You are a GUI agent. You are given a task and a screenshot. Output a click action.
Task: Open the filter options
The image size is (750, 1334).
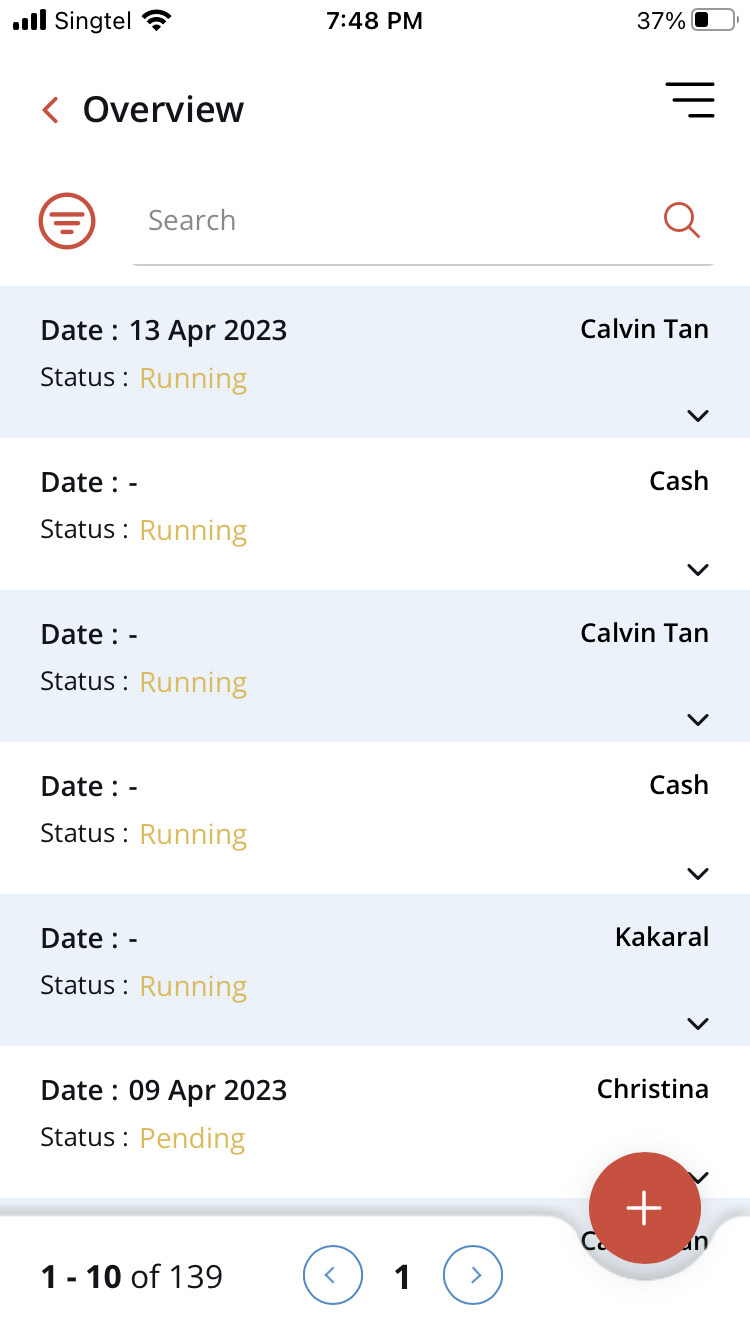click(67, 220)
